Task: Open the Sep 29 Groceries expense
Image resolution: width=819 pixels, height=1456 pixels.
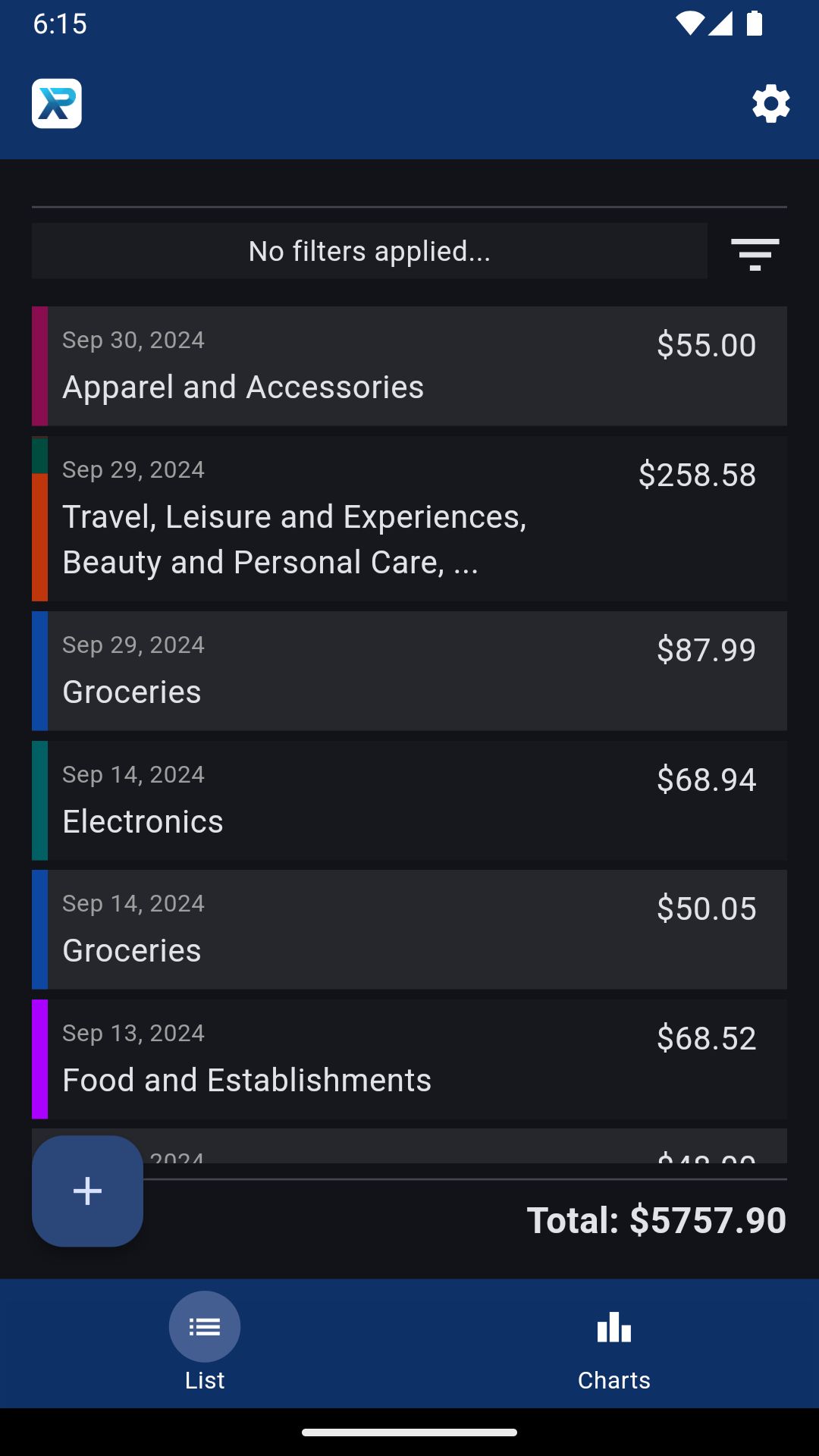Action: coord(409,670)
